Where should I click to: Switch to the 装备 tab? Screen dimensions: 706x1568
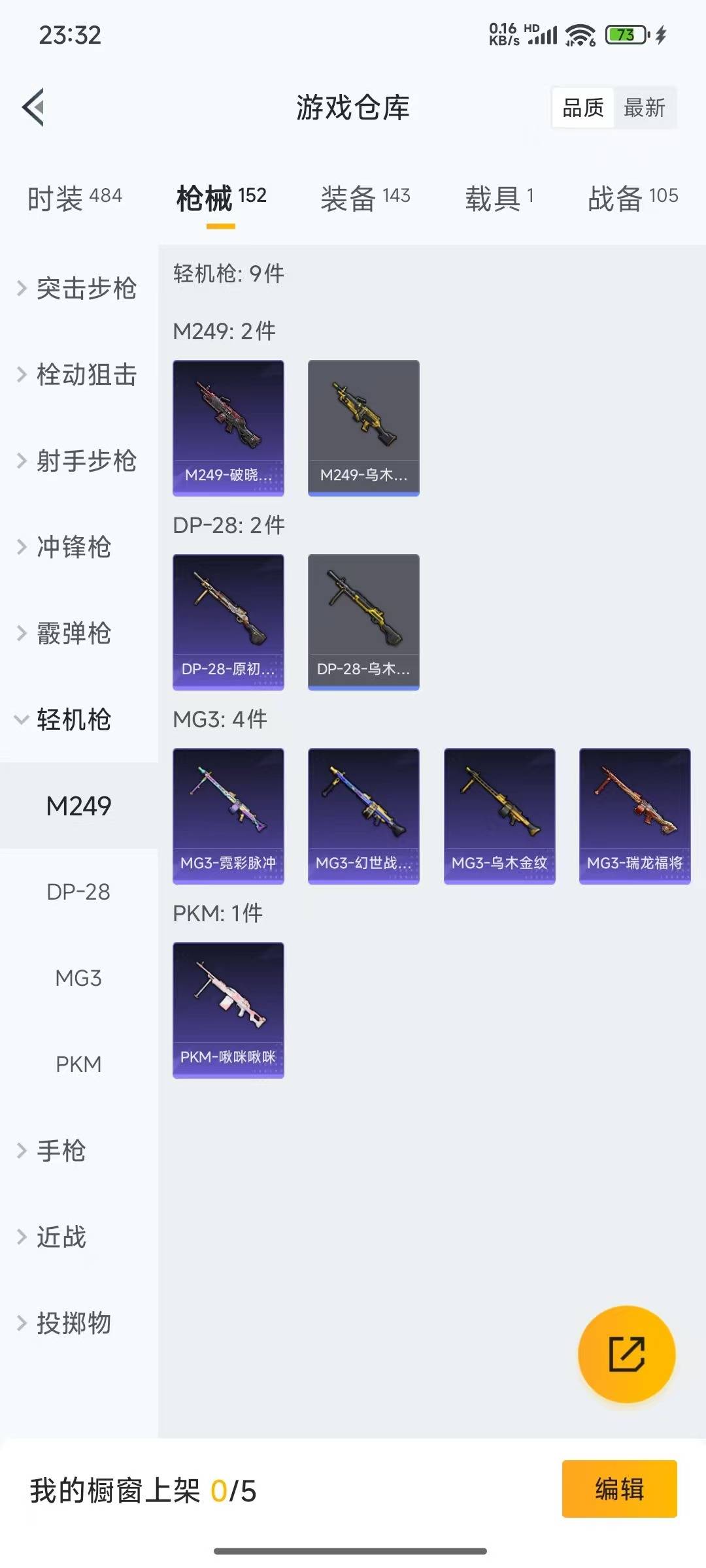coord(365,197)
